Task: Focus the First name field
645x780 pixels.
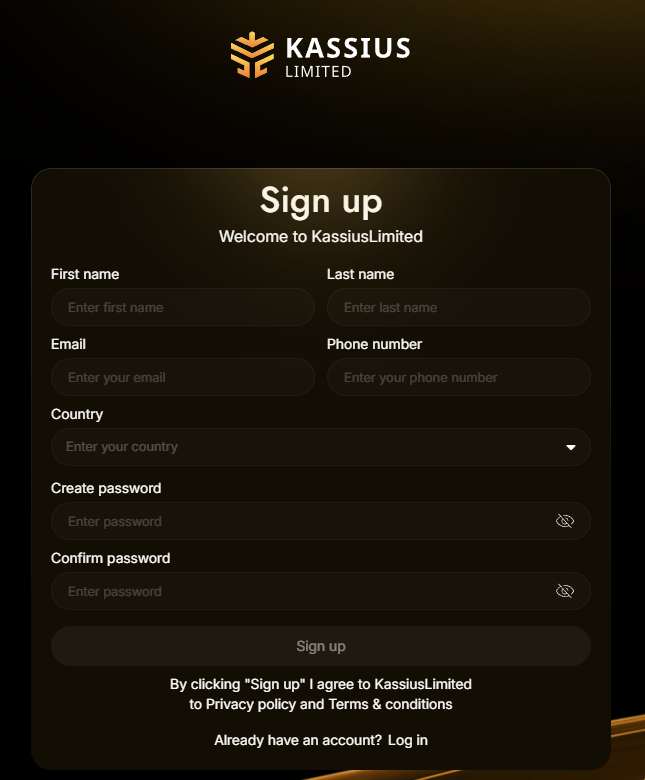Action: coord(182,307)
